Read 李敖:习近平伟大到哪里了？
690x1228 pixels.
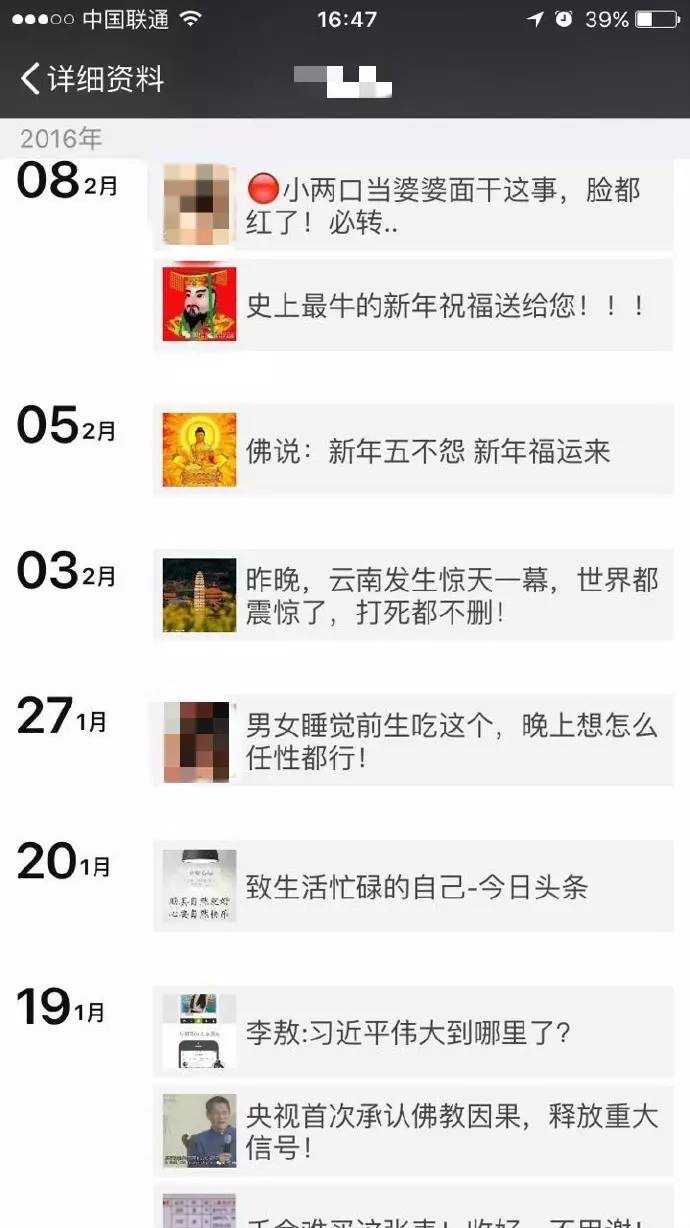[x=412, y=1032]
